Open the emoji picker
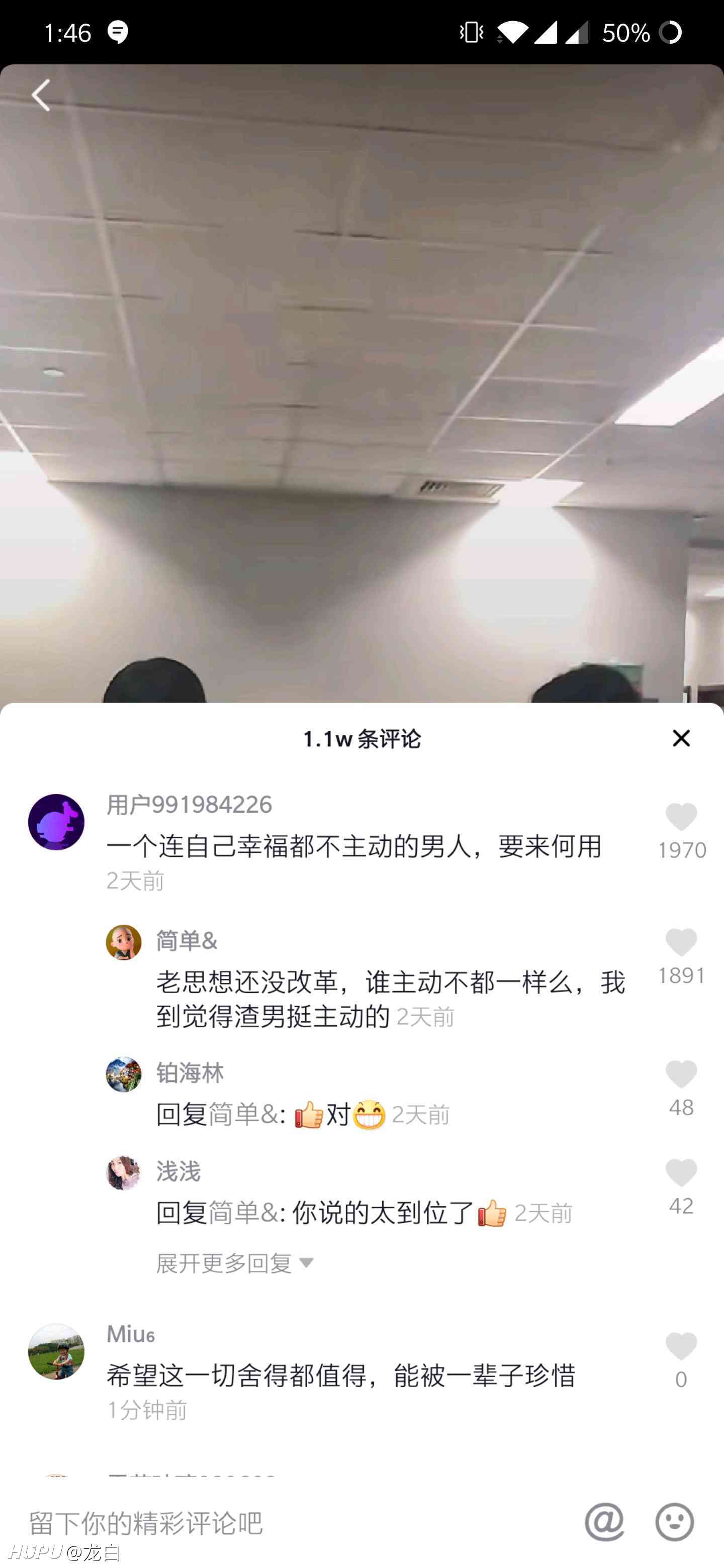The height and width of the screenshot is (1568, 724). point(674,1522)
